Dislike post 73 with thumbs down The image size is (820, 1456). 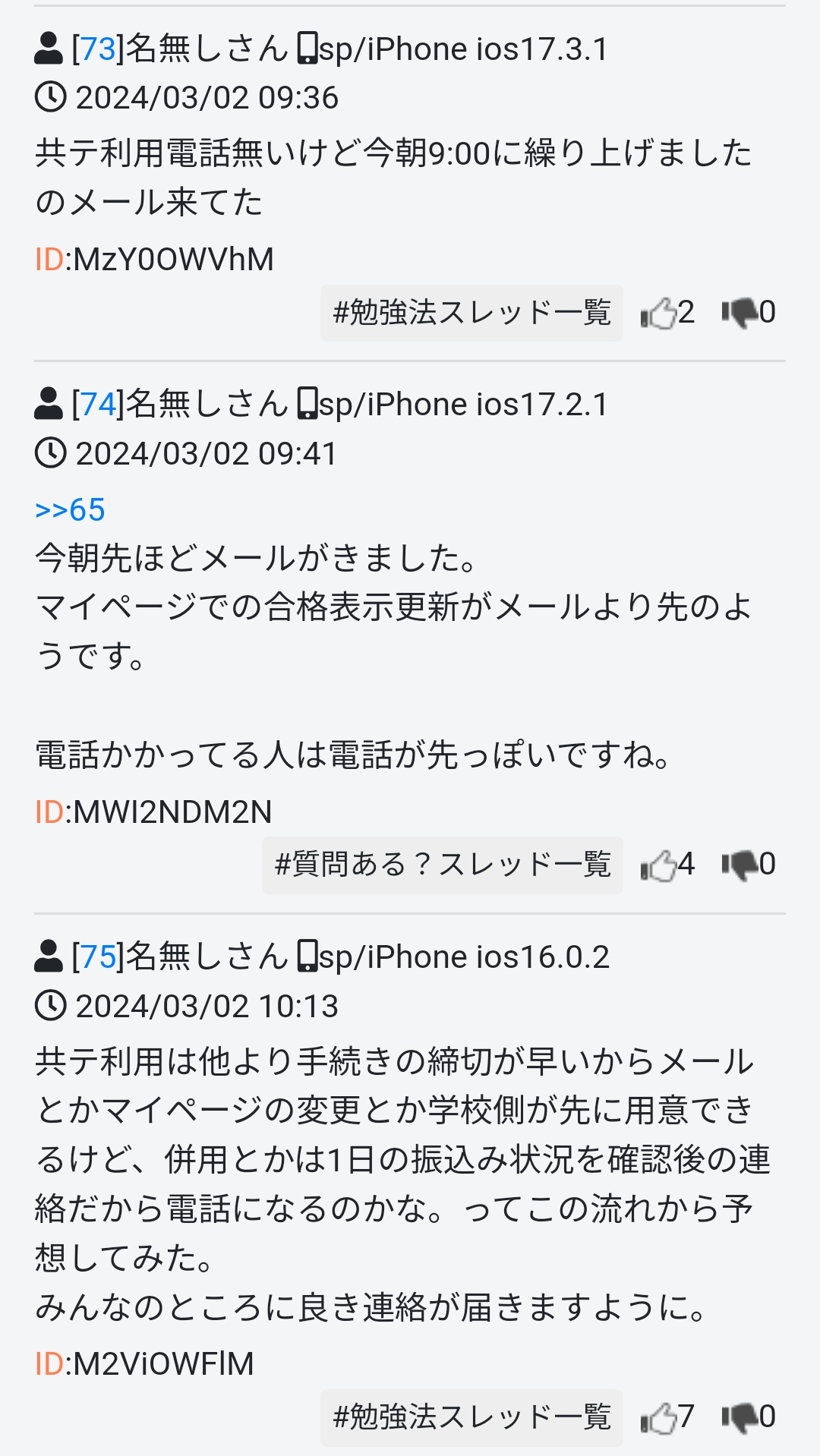(740, 313)
